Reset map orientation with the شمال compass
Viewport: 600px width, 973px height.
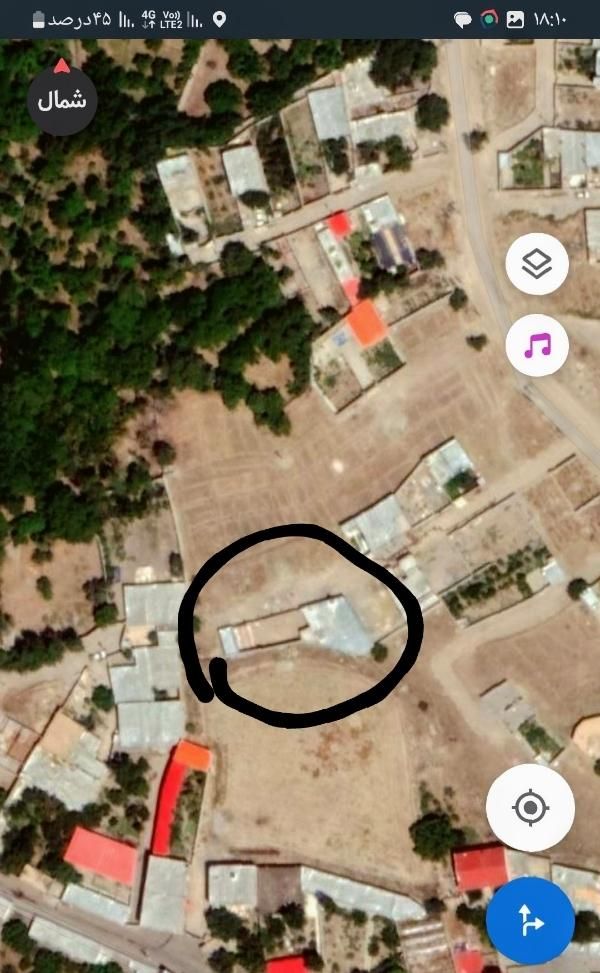tap(62, 98)
